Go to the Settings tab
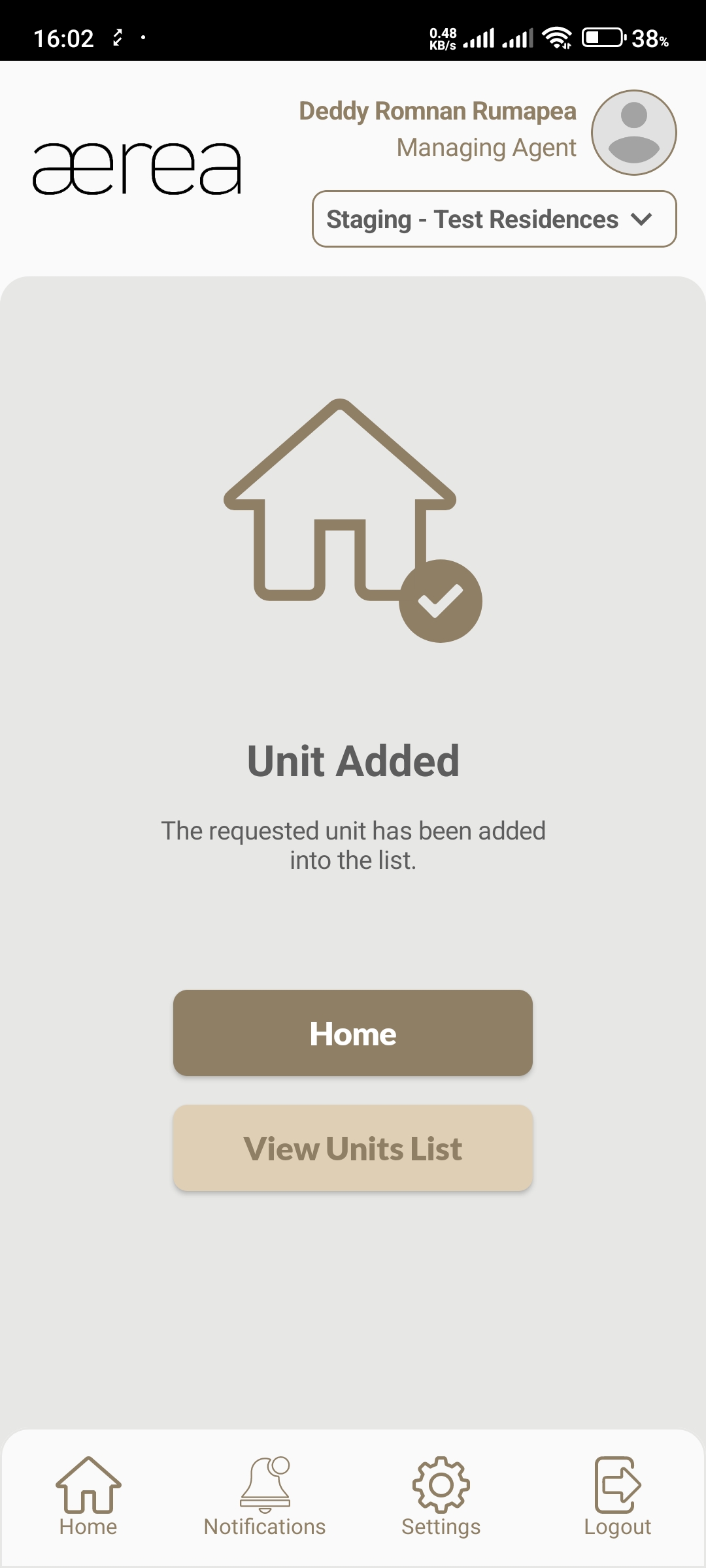 click(x=441, y=1496)
